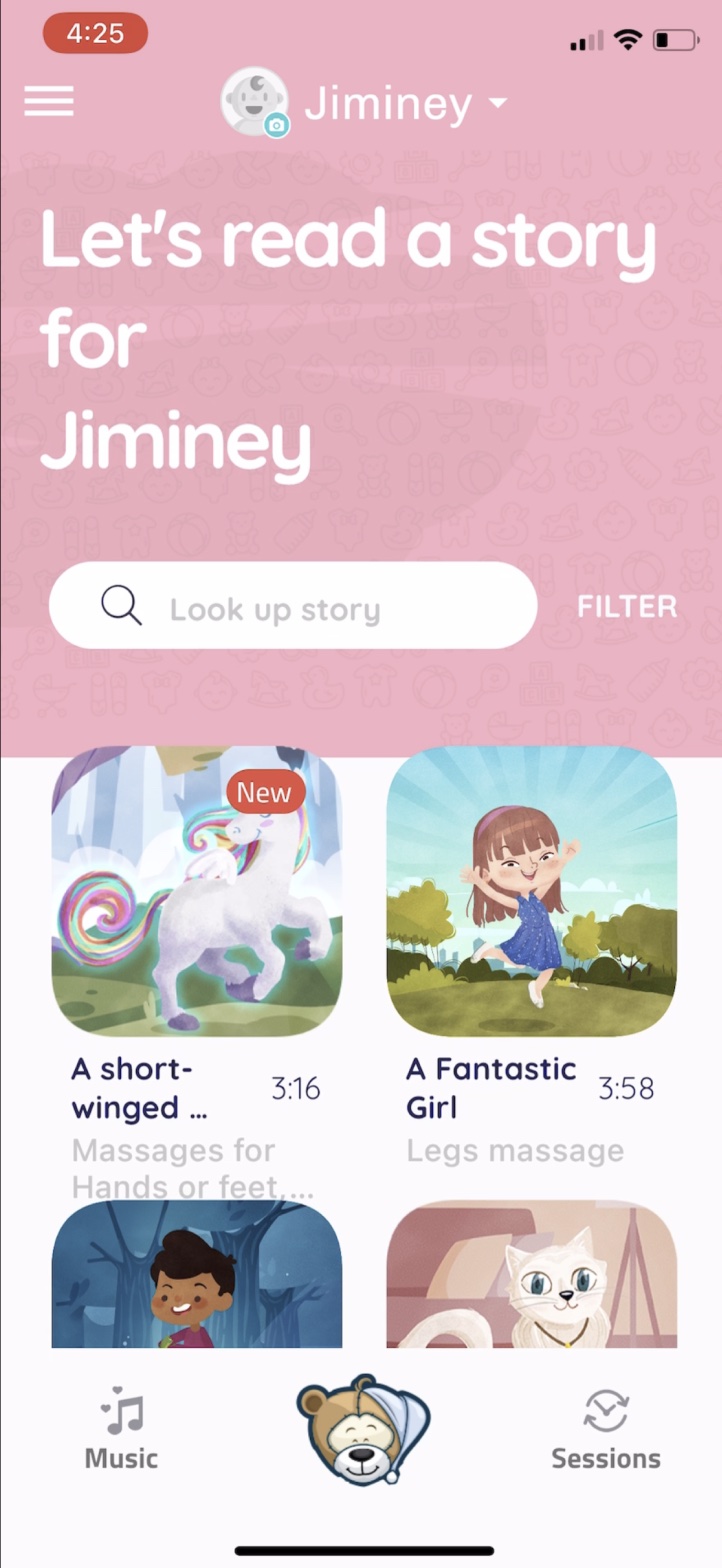The width and height of the screenshot is (722, 1568).
Task: Open the short-winged unicorn story
Action: click(x=197, y=891)
